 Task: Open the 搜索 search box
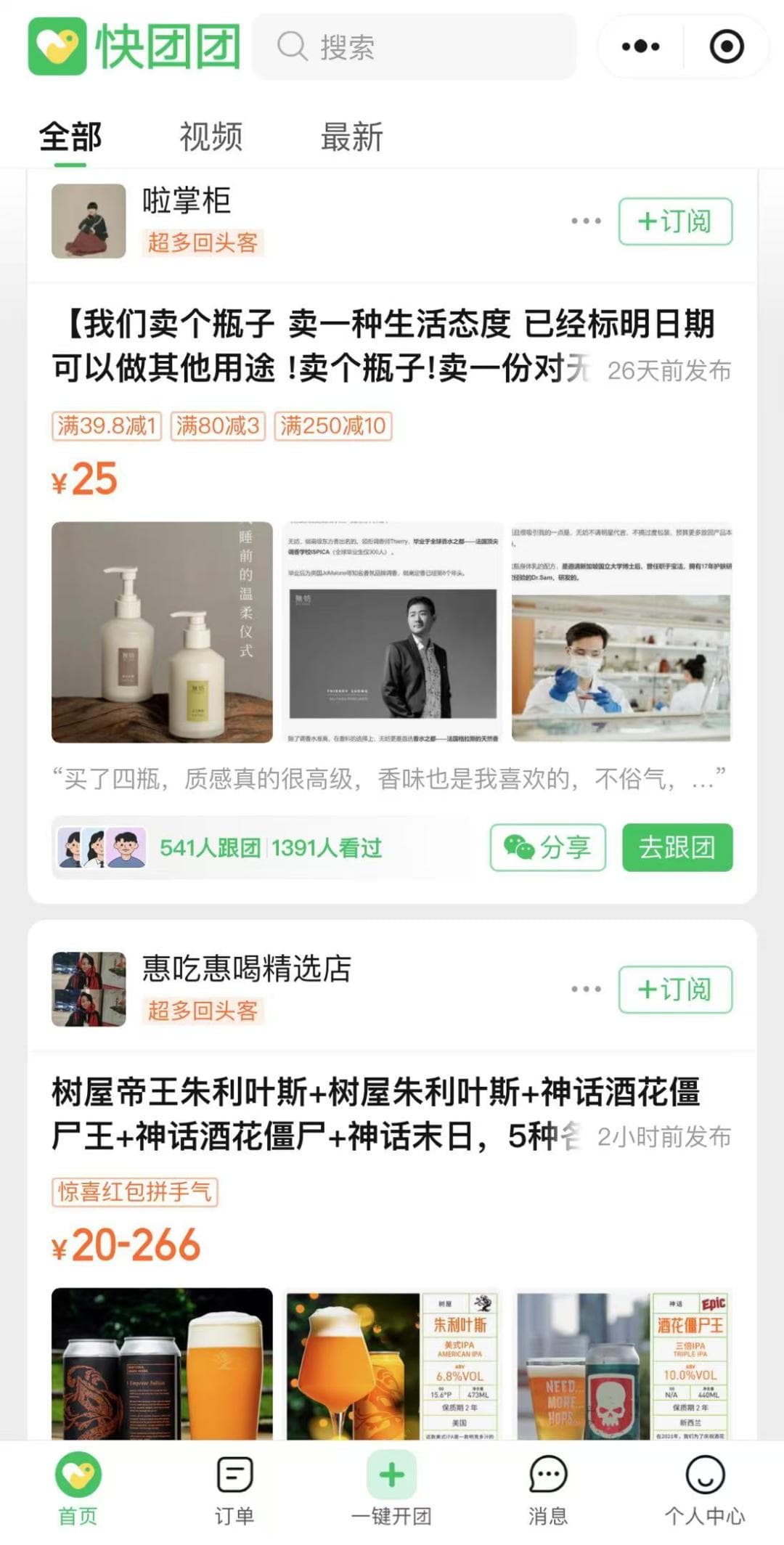click(414, 47)
